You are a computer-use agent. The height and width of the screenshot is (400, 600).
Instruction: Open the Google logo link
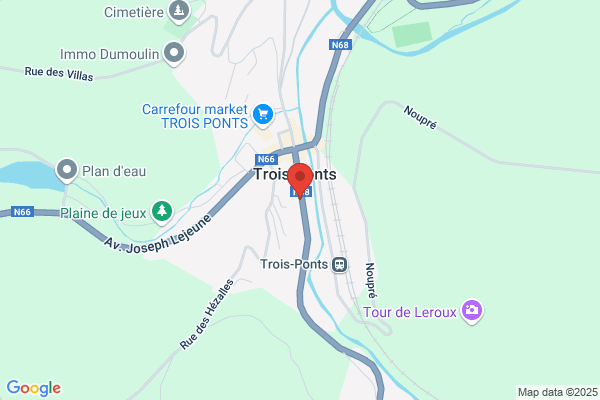point(34,388)
